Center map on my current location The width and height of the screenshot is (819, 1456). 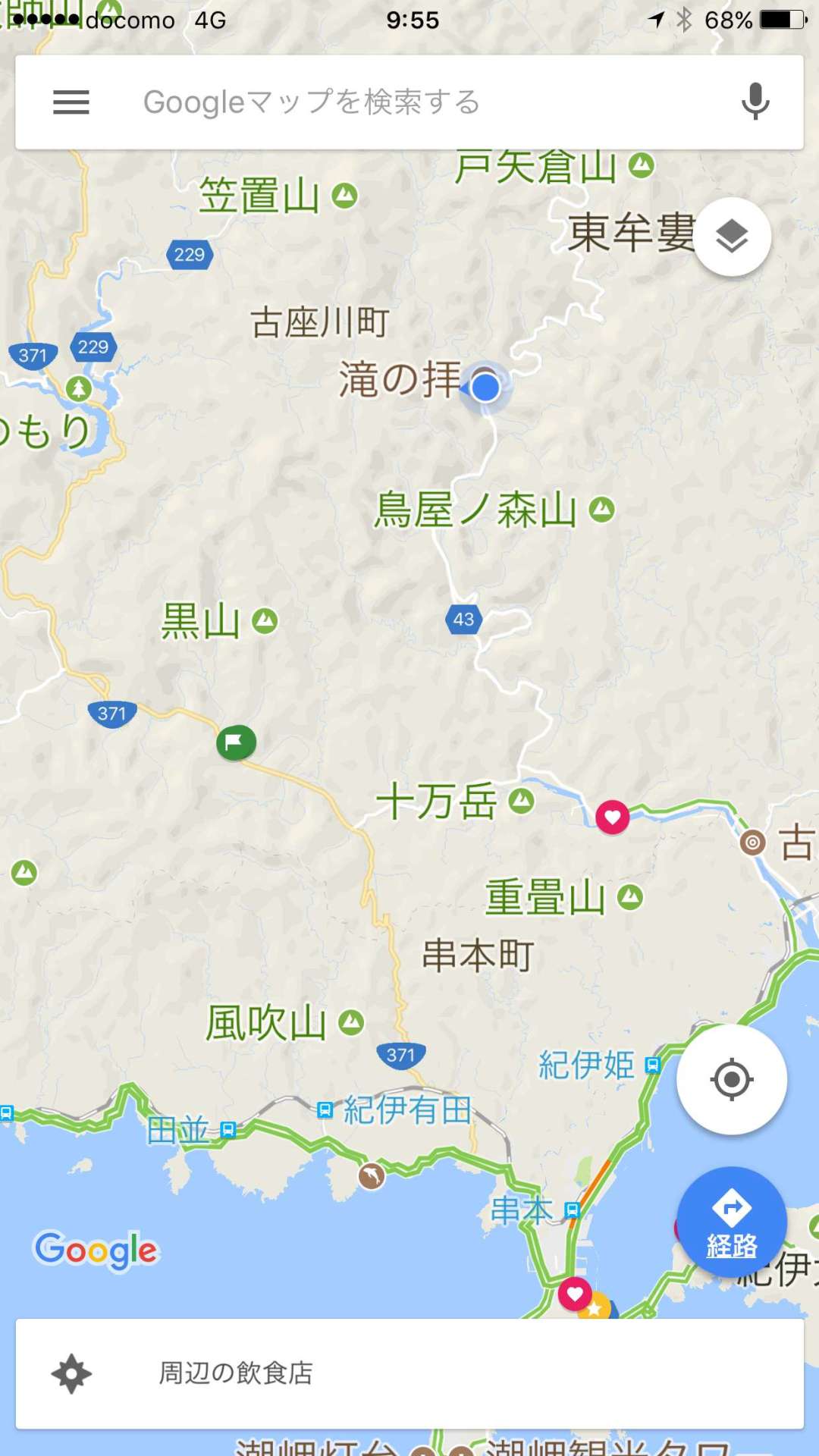coord(732,1079)
